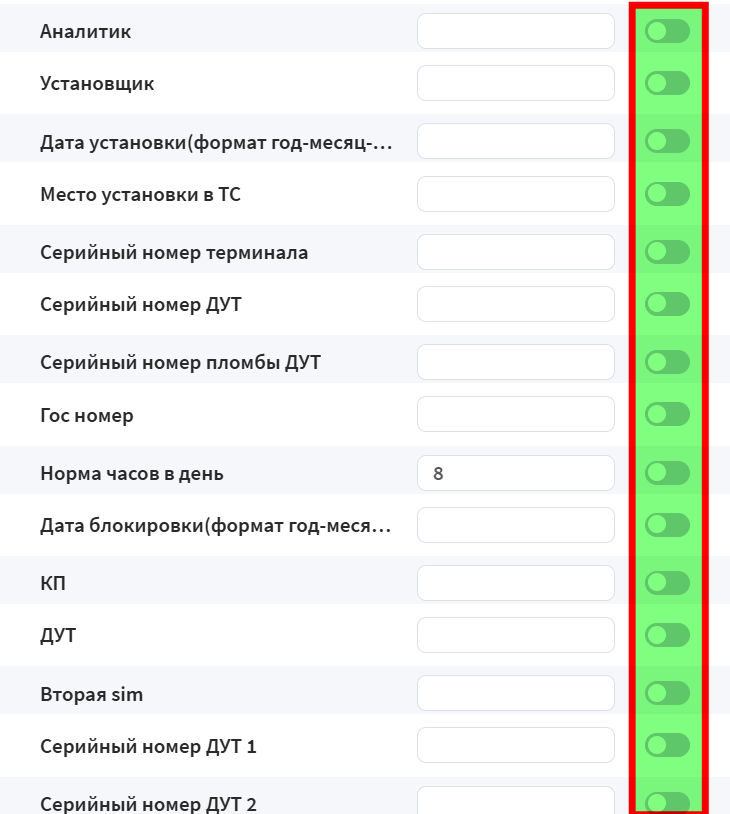Tap the КП input field
The height and width of the screenshot is (814, 730).
click(x=515, y=583)
